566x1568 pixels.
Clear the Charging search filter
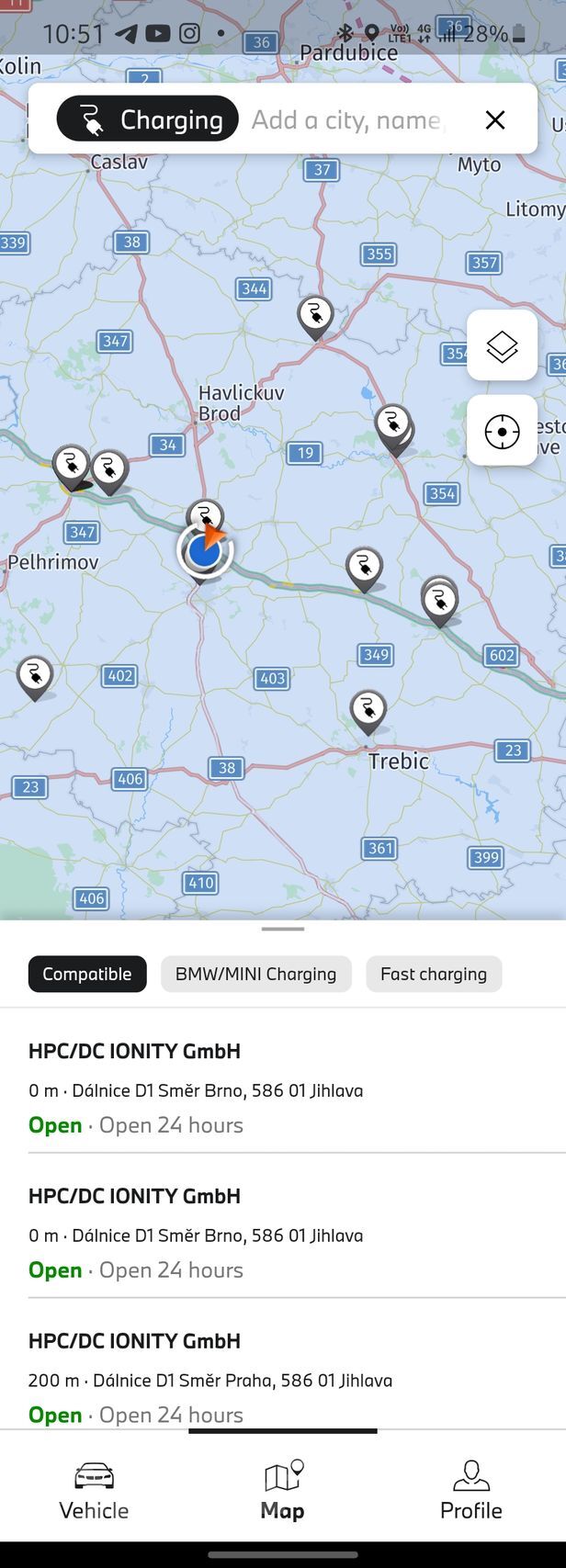[x=494, y=119]
